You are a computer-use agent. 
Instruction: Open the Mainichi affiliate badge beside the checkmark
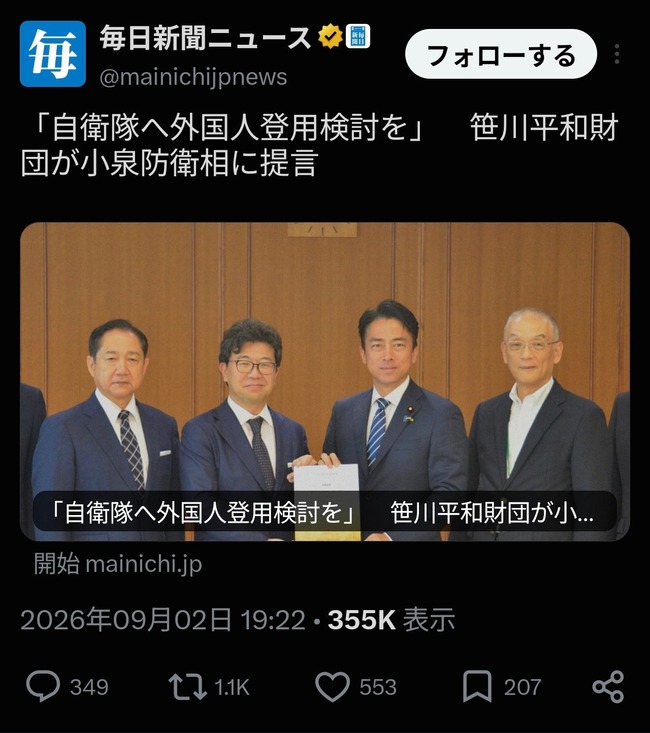click(x=358, y=36)
